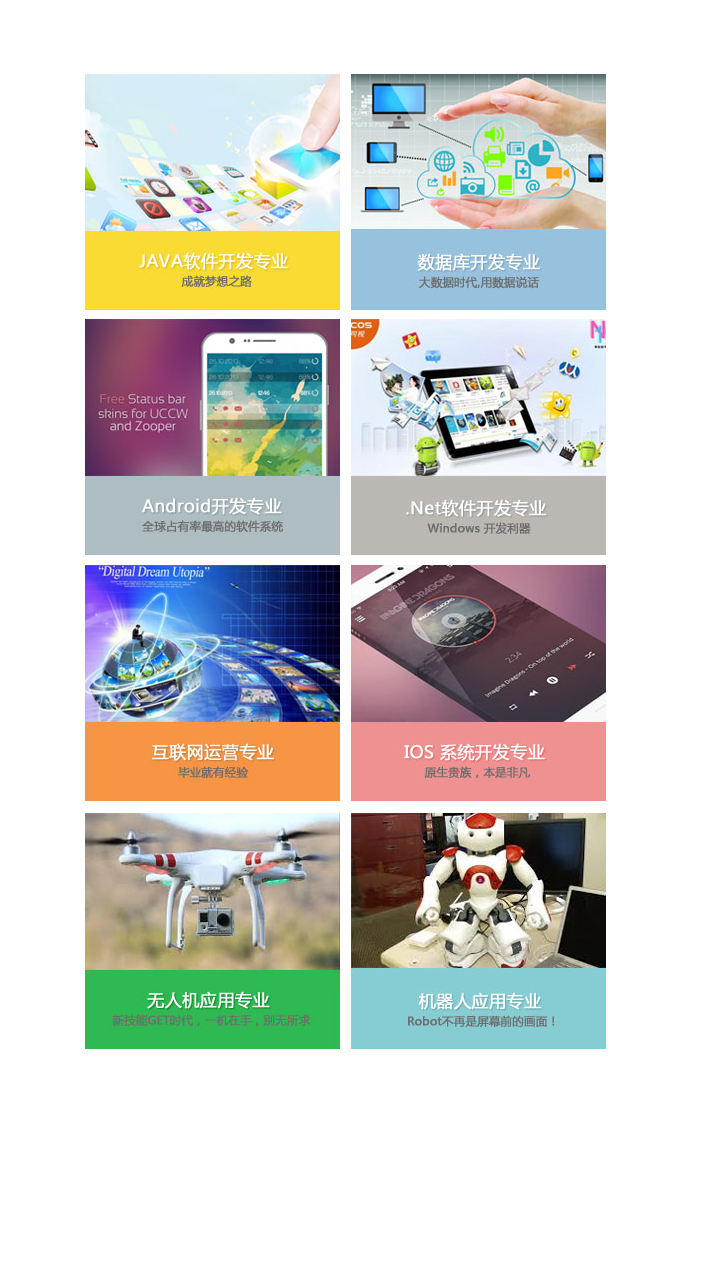Viewport: 720px width, 1280px height.
Task: Select the 数据库开发专业 tile
Action: [478, 192]
